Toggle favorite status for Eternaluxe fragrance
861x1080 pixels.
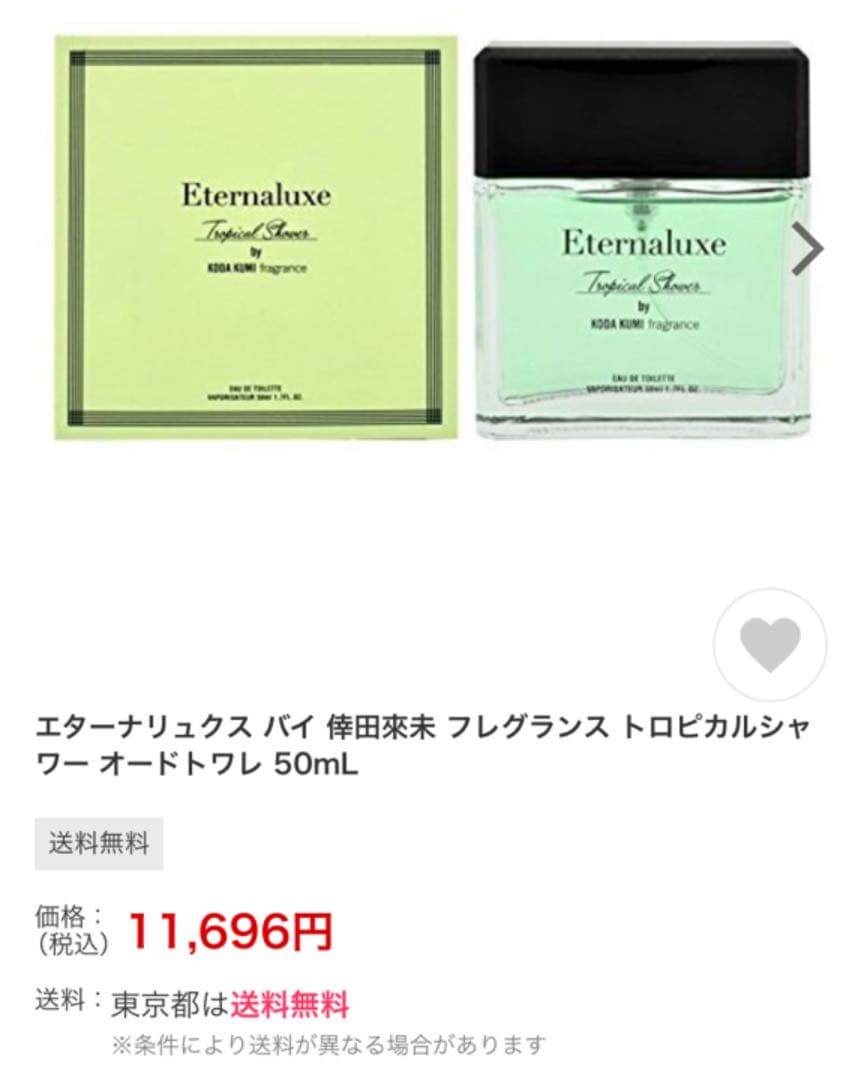768,645
